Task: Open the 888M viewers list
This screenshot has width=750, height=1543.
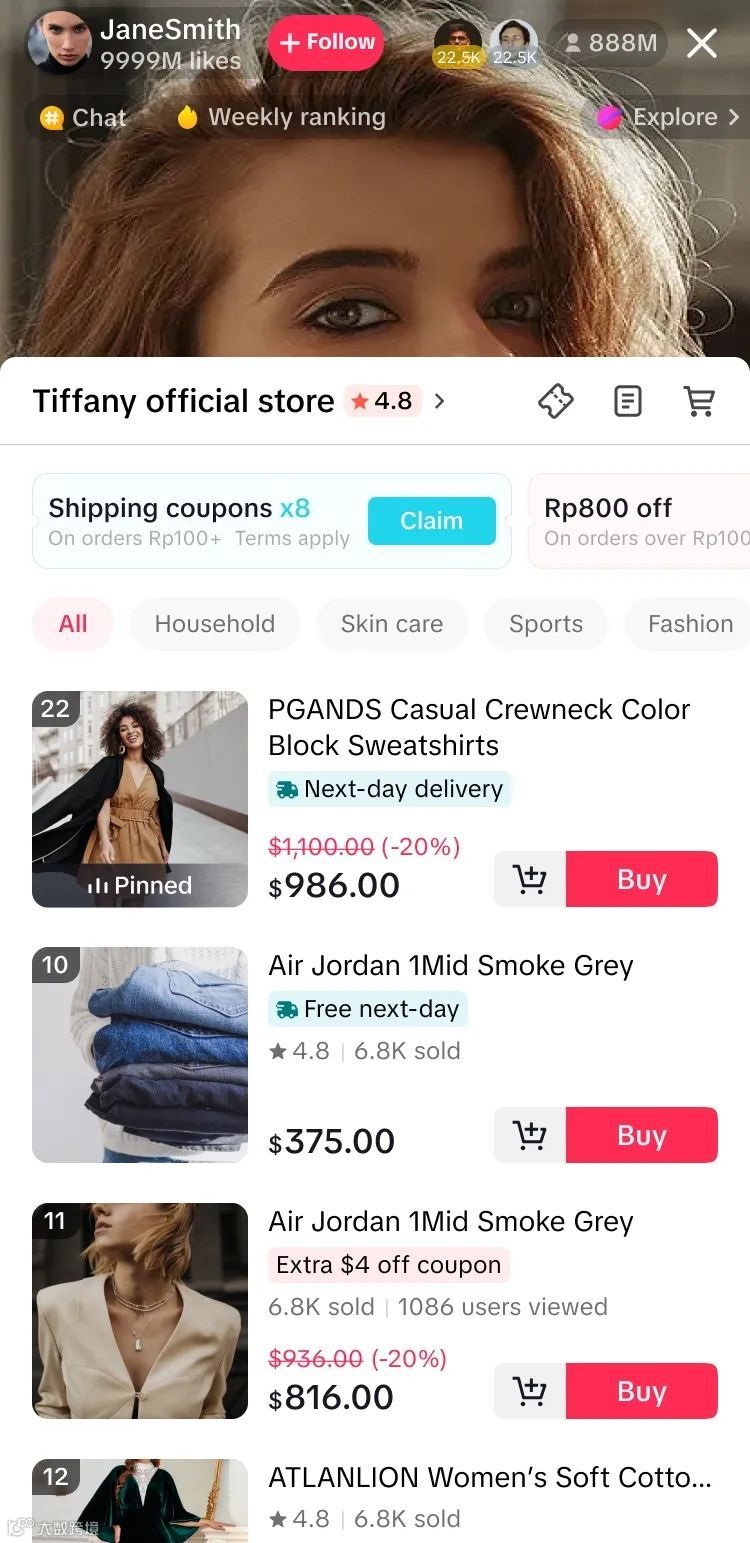Action: tap(609, 43)
